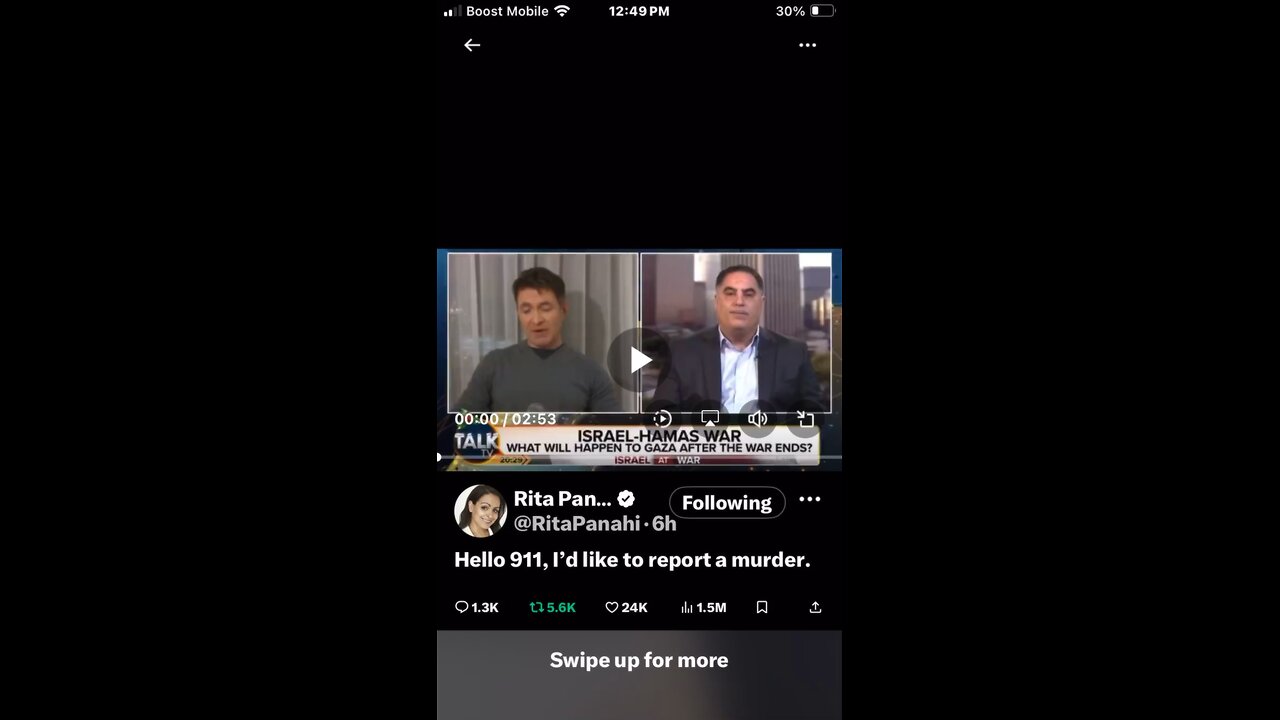
Task: Open the top overflow menu
Action: coord(807,45)
